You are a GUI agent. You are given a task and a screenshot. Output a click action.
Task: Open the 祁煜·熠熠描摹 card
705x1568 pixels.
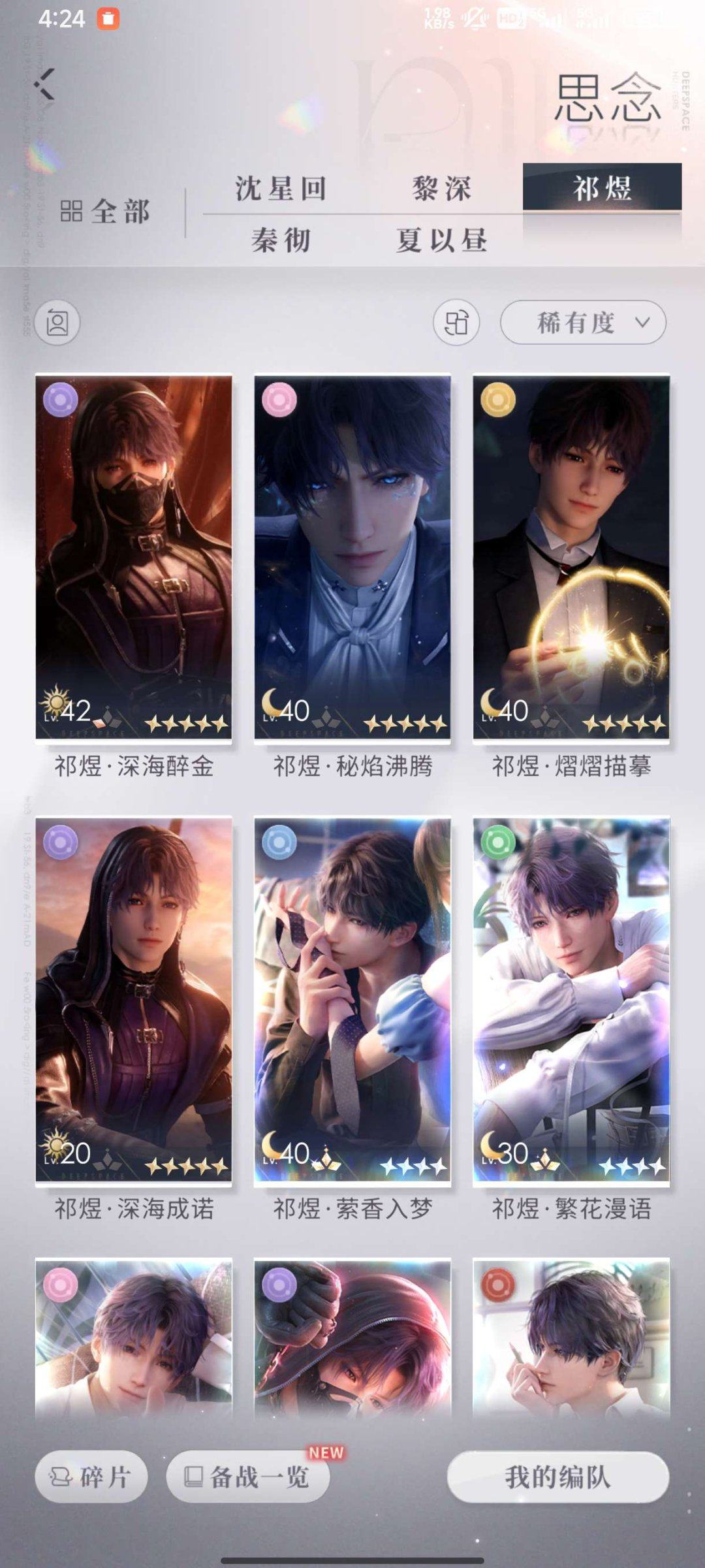[571, 556]
